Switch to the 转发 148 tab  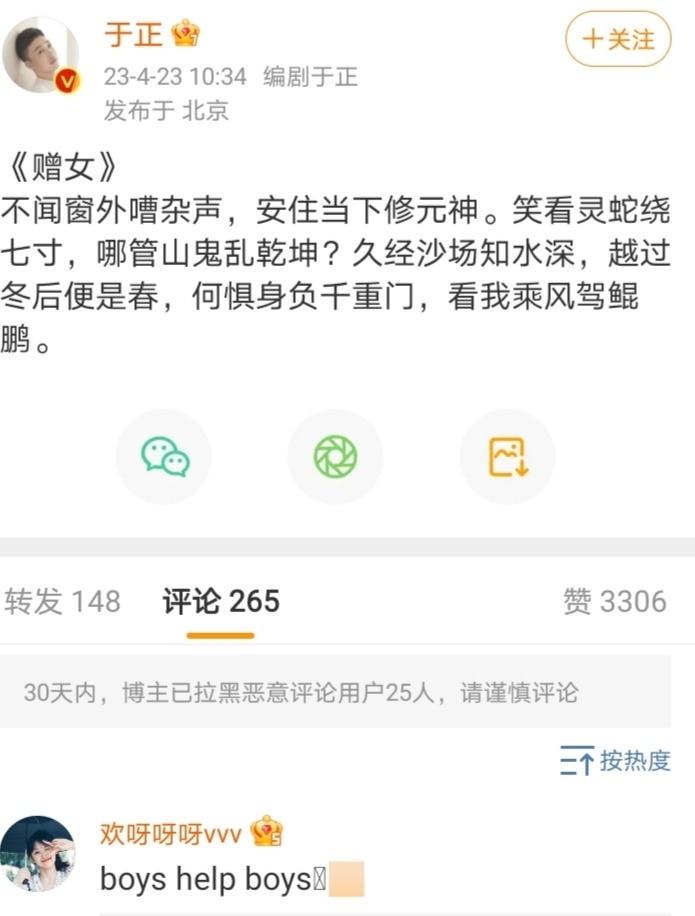pos(62,601)
